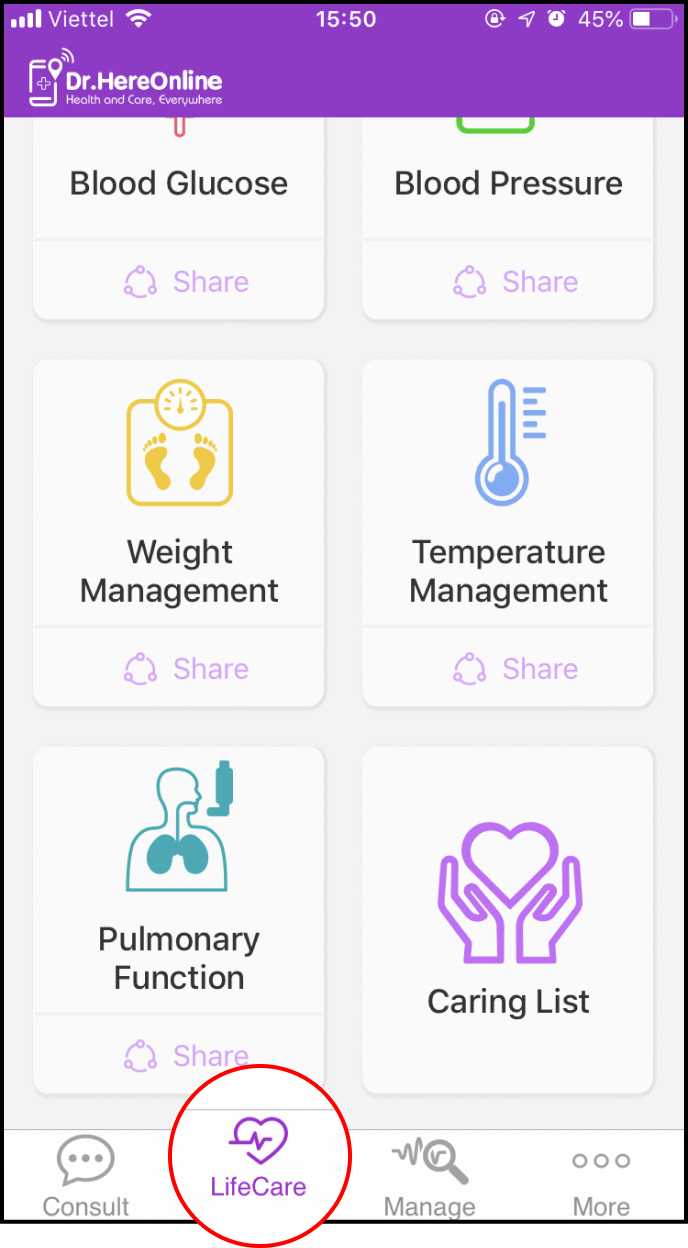Open Weight Management
The width and height of the screenshot is (688, 1248).
coord(179,500)
